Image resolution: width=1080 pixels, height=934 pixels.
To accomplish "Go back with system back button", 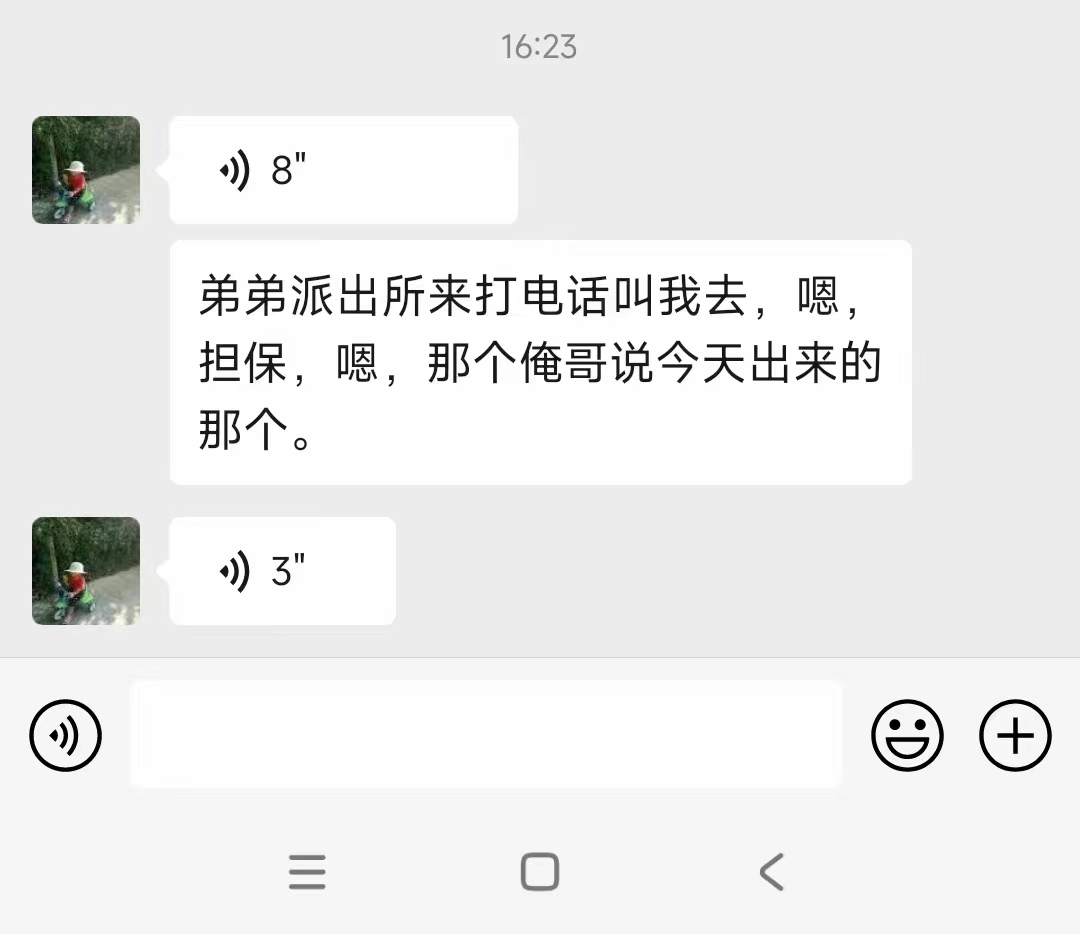I will (771, 872).
